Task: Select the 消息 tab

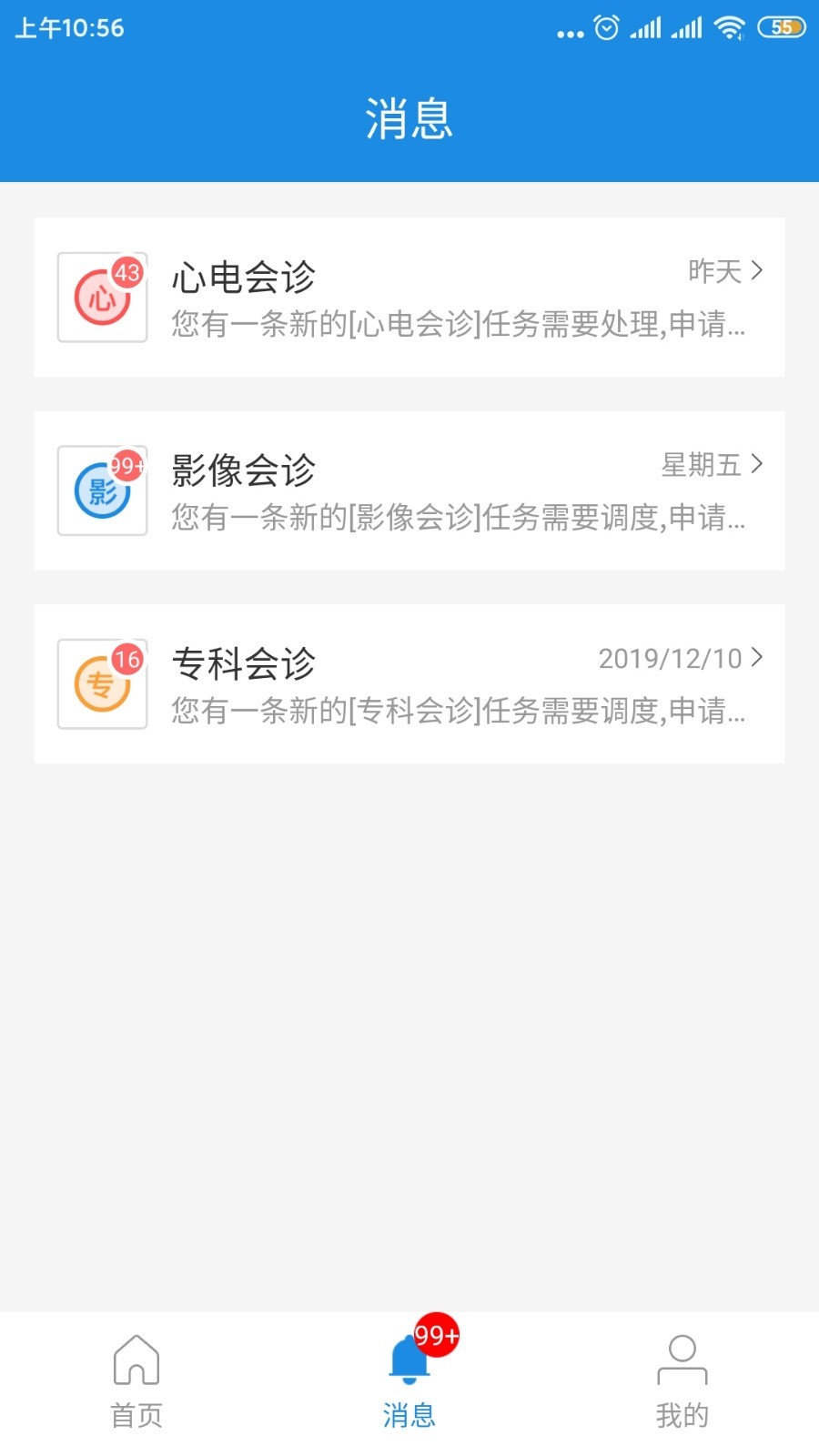Action: click(409, 1381)
